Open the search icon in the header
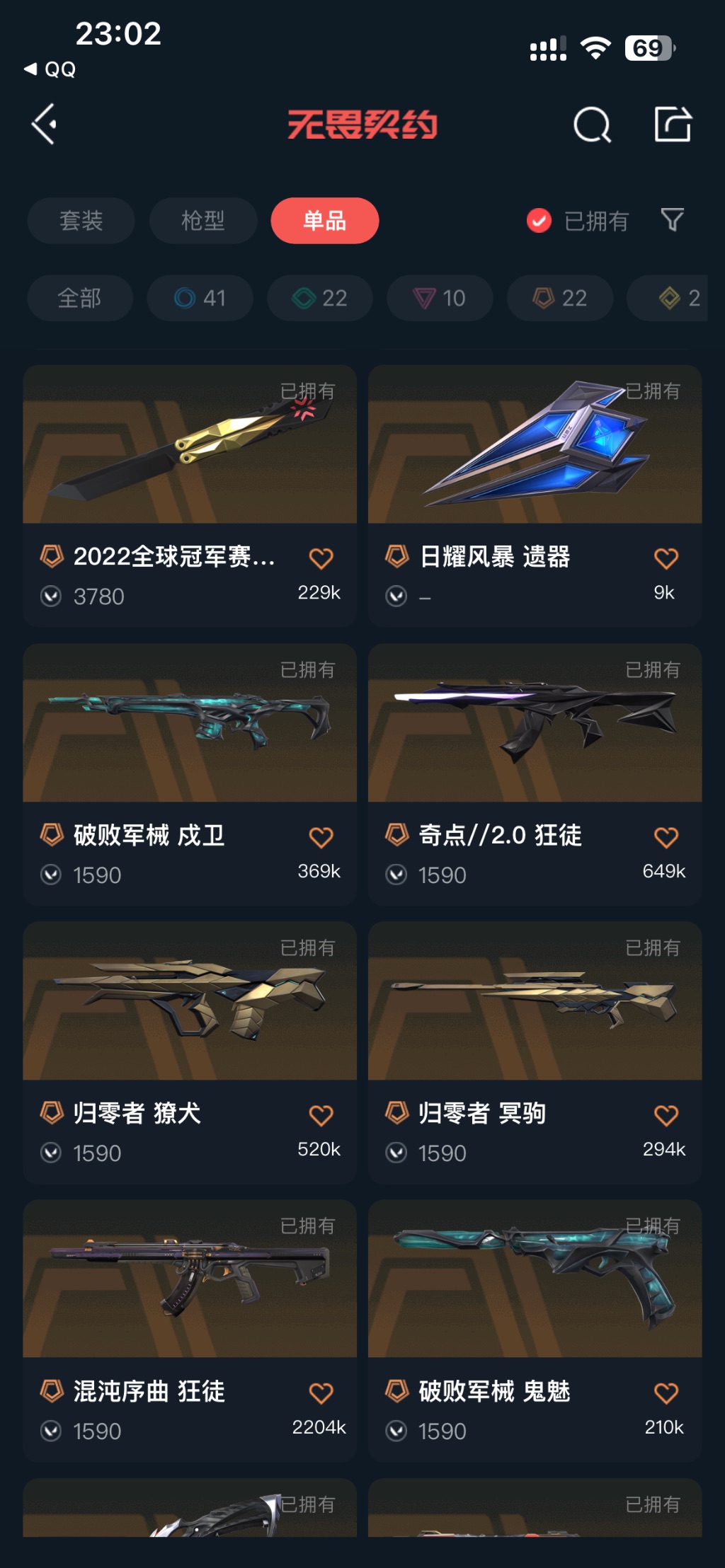 tap(591, 125)
